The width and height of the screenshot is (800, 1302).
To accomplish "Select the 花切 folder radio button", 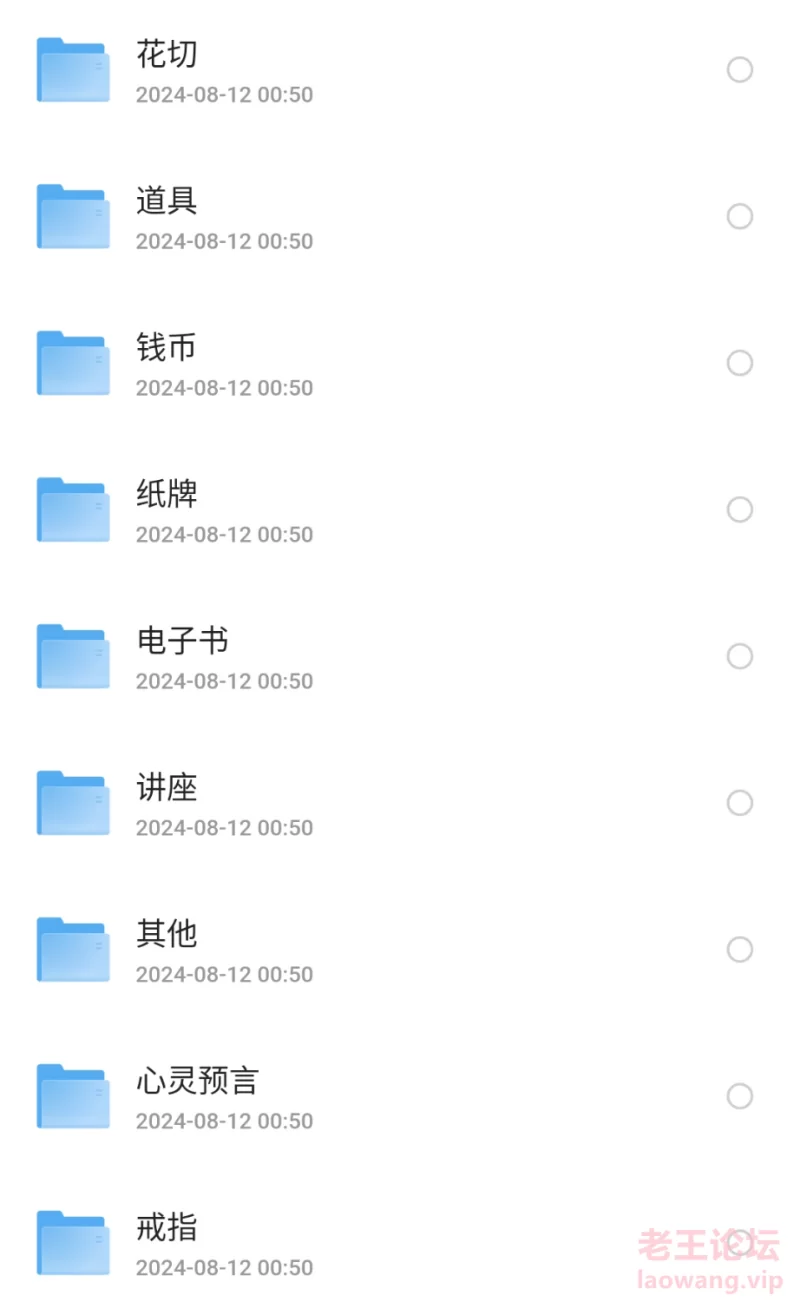I will pos(740,70).
